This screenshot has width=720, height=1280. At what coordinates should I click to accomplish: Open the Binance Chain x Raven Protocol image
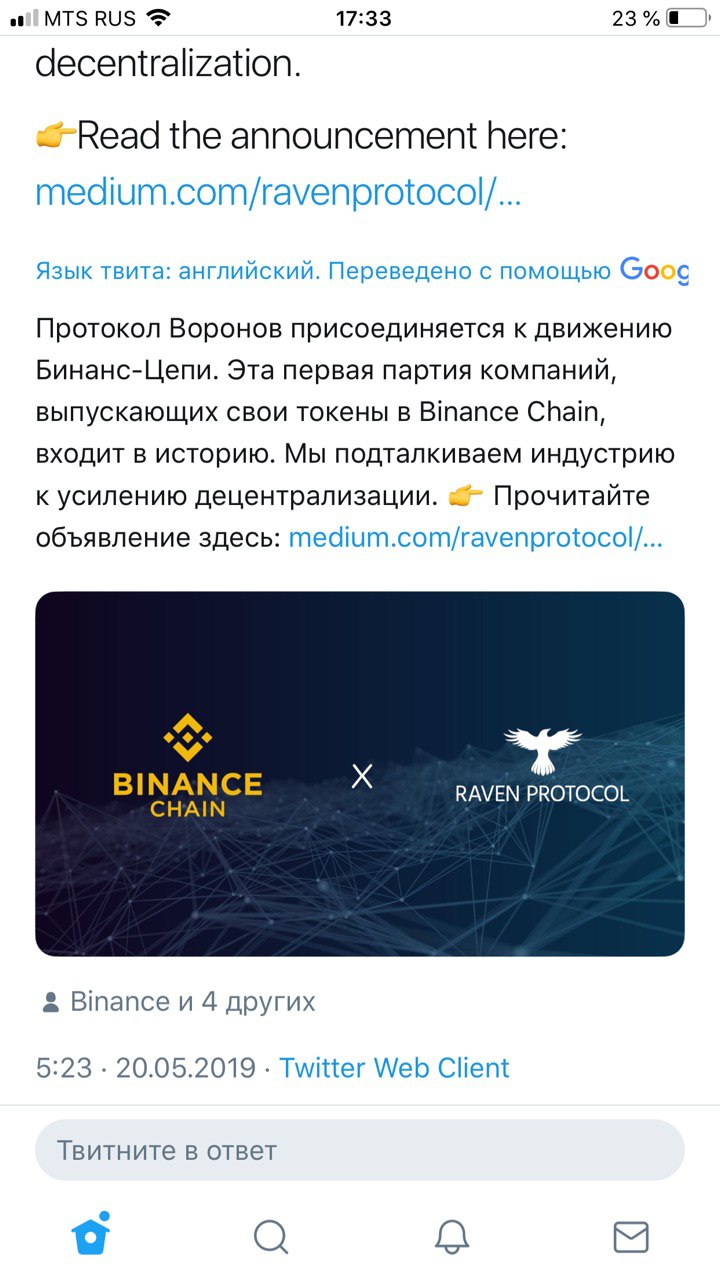[360, 773]
